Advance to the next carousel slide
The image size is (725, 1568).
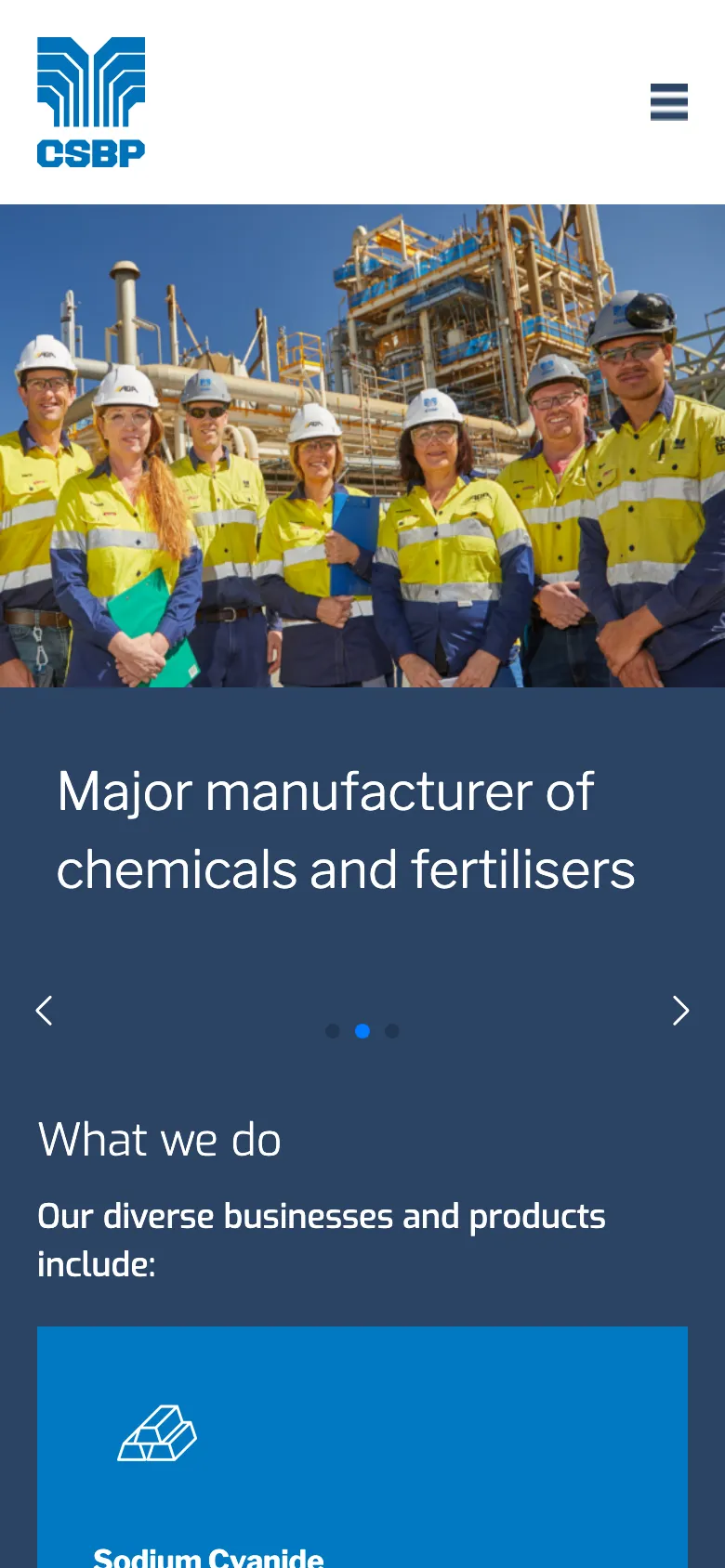pos(680,1011)
